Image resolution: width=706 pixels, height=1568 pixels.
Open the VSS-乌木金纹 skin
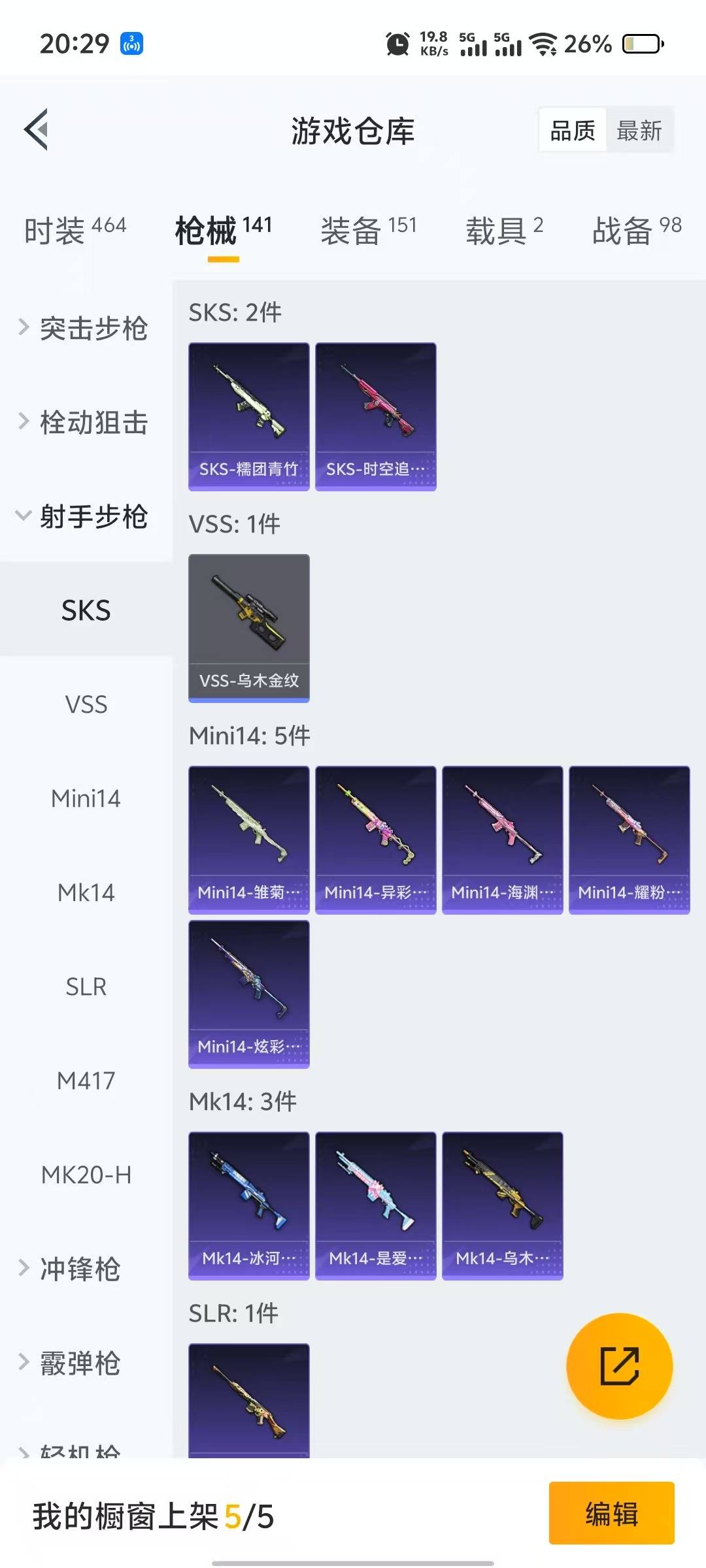pos(248,628)
